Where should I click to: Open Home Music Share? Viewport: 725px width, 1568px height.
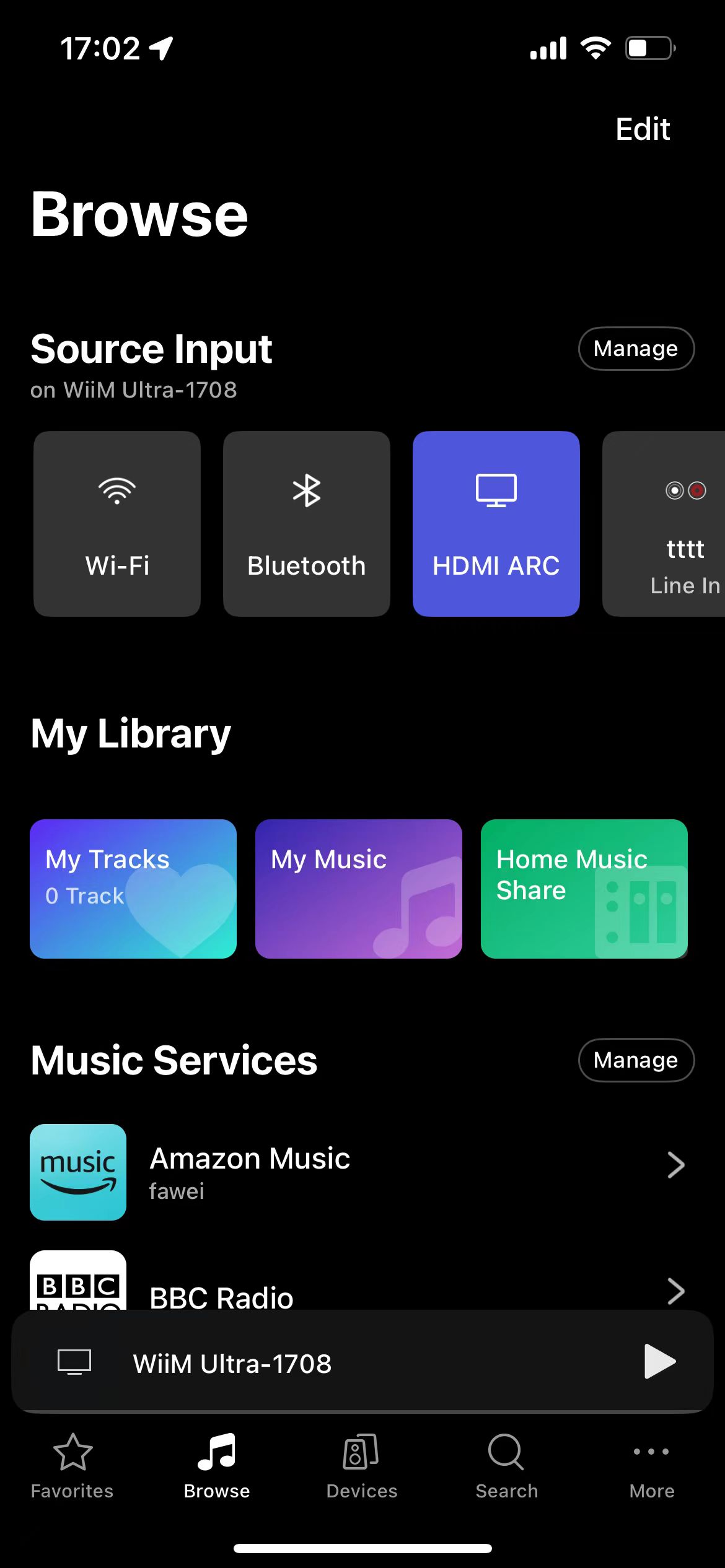point(584,889)
